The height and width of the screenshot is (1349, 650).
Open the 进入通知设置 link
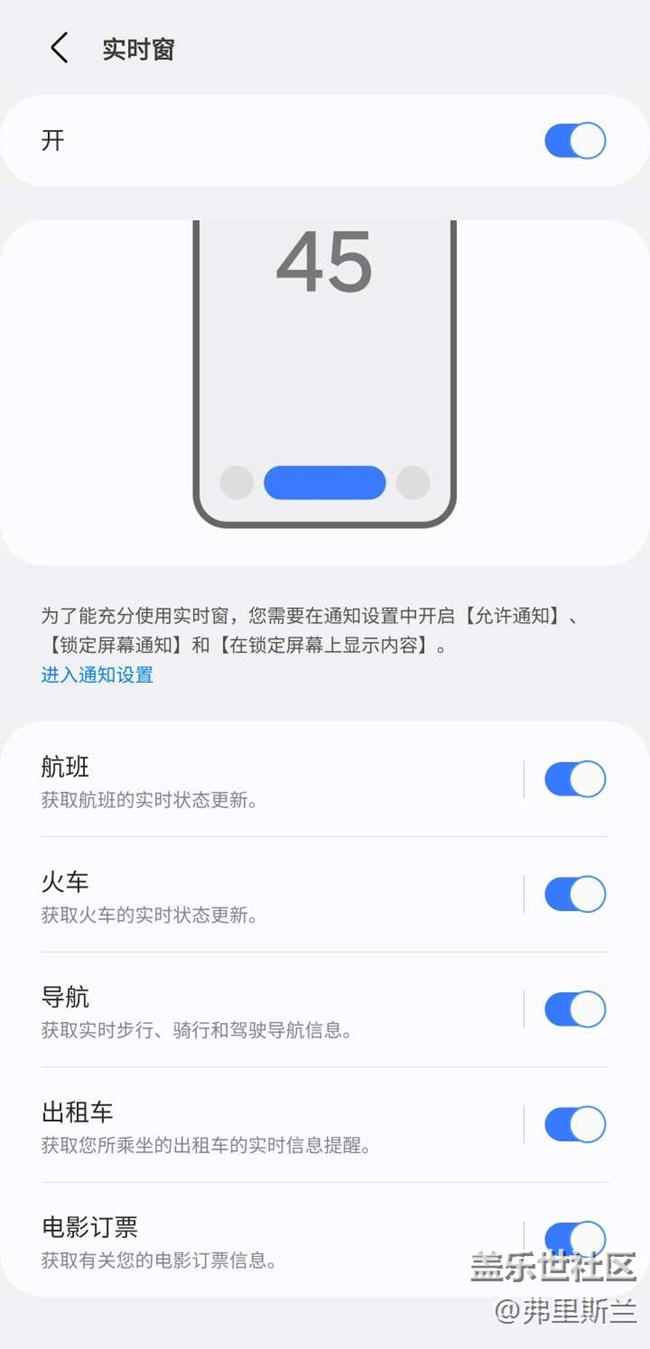pos(97,675)
